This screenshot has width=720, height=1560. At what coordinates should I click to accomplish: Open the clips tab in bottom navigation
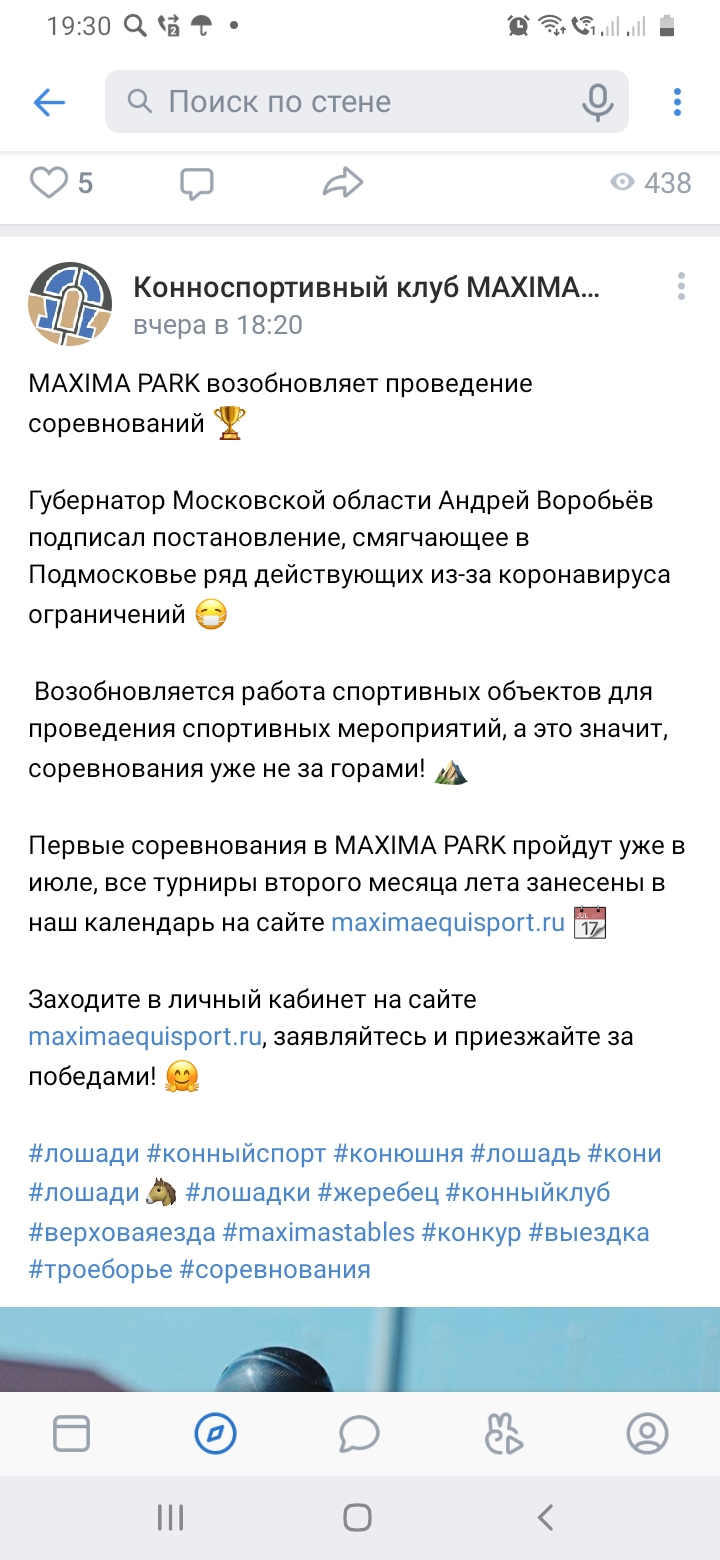[503, 1435]
